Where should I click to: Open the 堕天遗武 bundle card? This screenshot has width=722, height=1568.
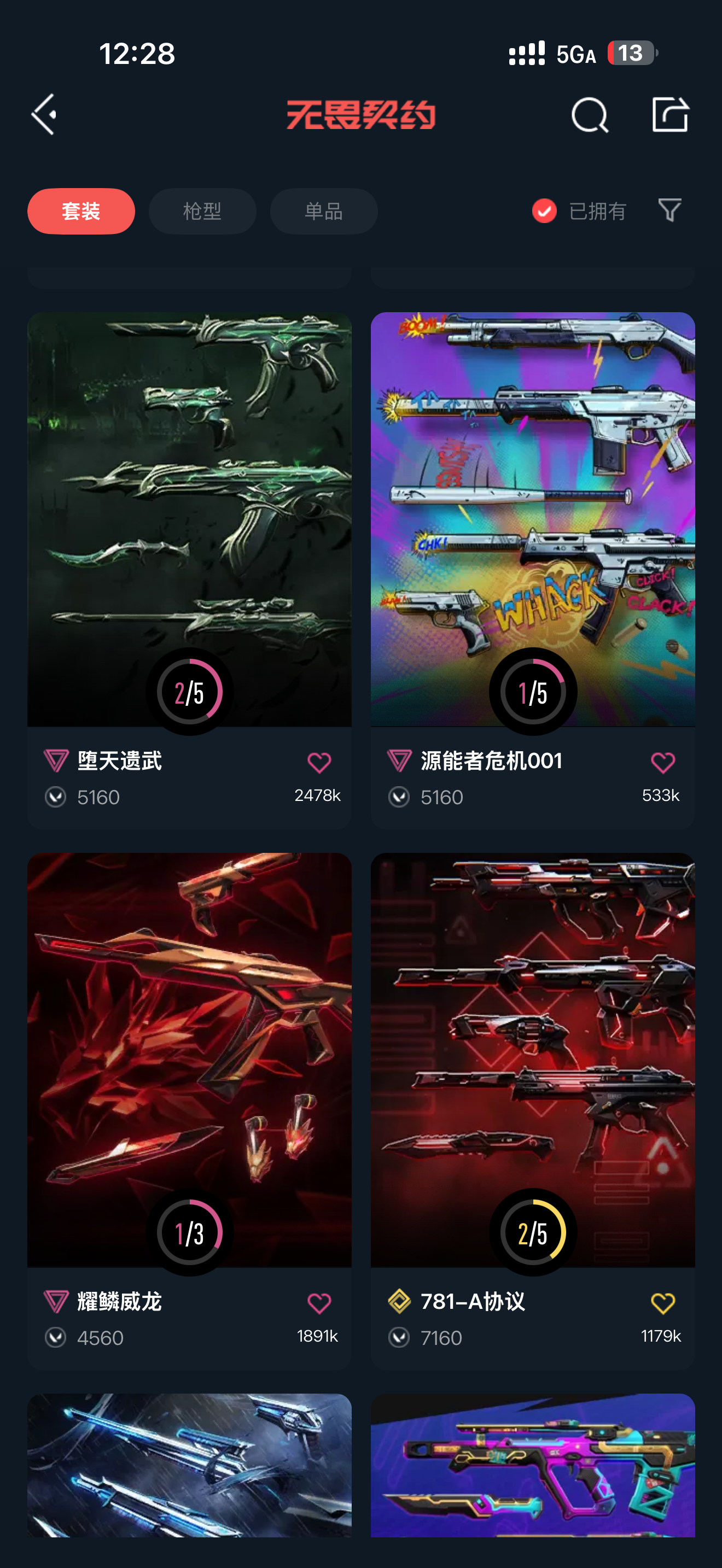(189, 517)
